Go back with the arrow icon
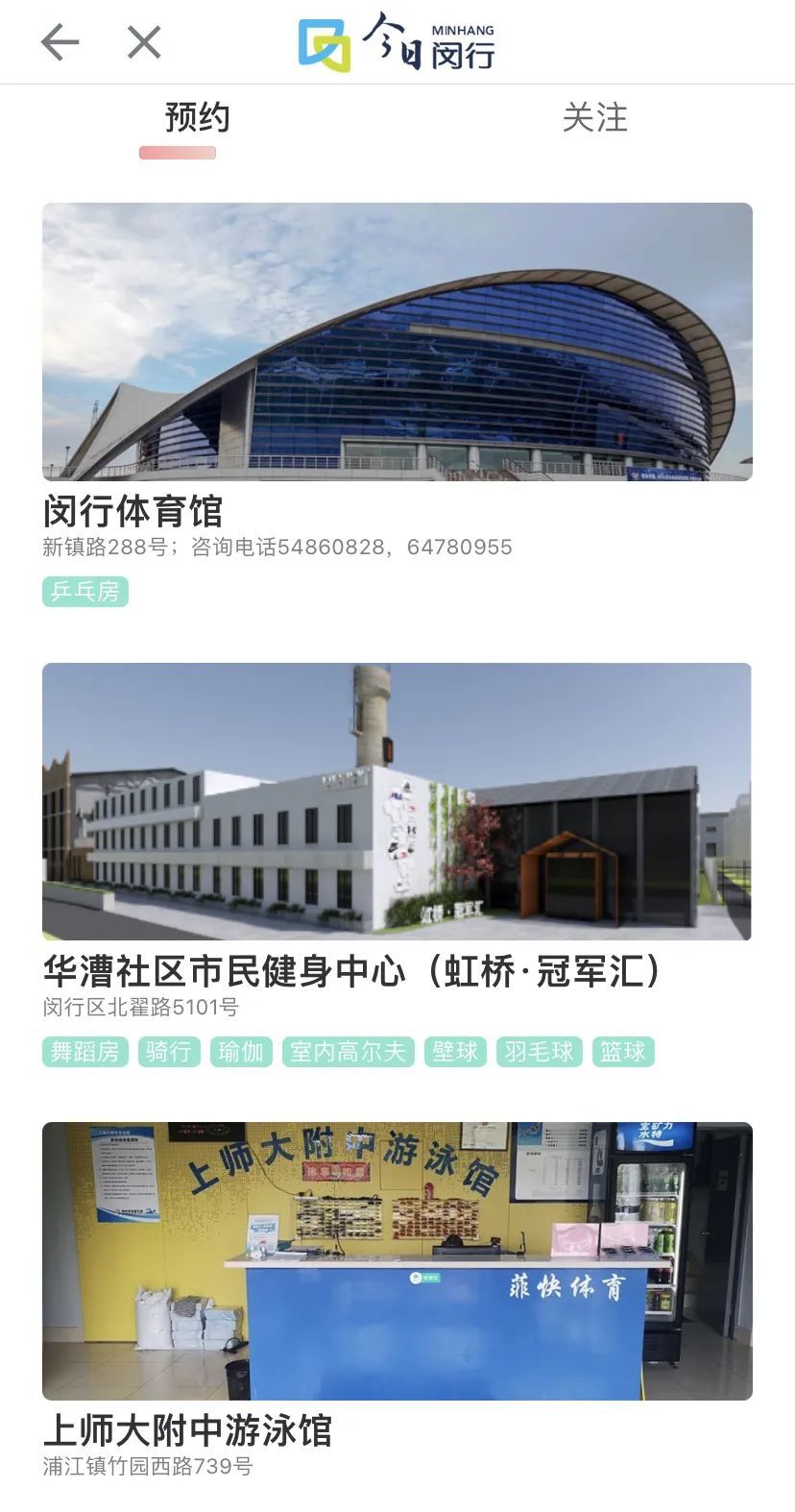The height and width of the screenshot is (1512, 795). tap(60, 42)
